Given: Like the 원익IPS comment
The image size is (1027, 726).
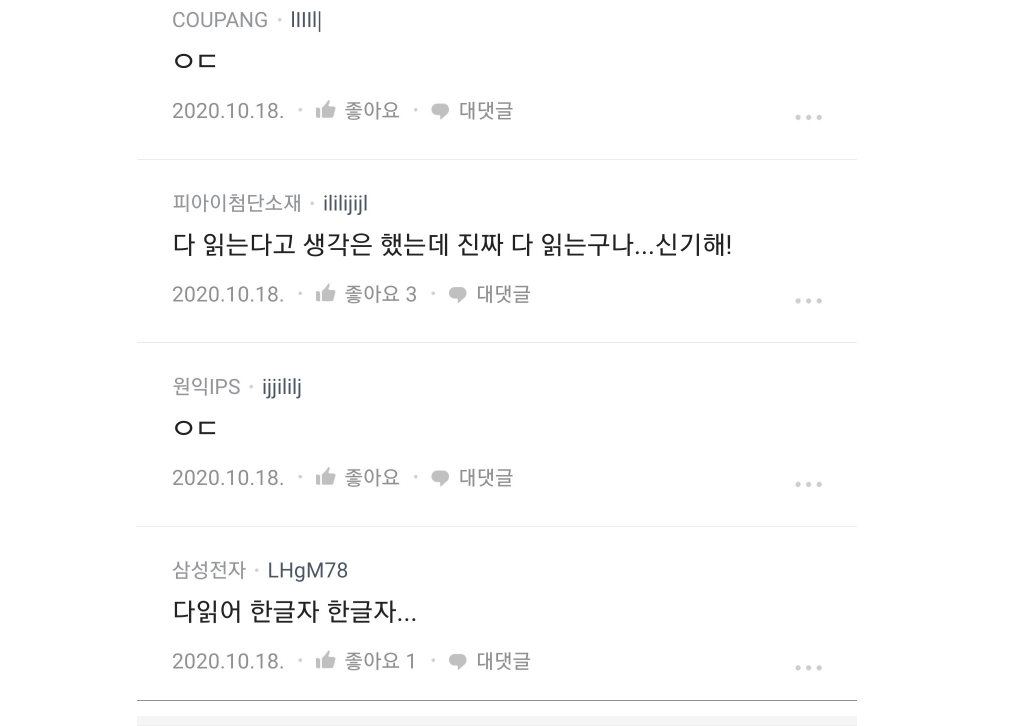Looking at the screenshot, I should (x=357, y=478).
